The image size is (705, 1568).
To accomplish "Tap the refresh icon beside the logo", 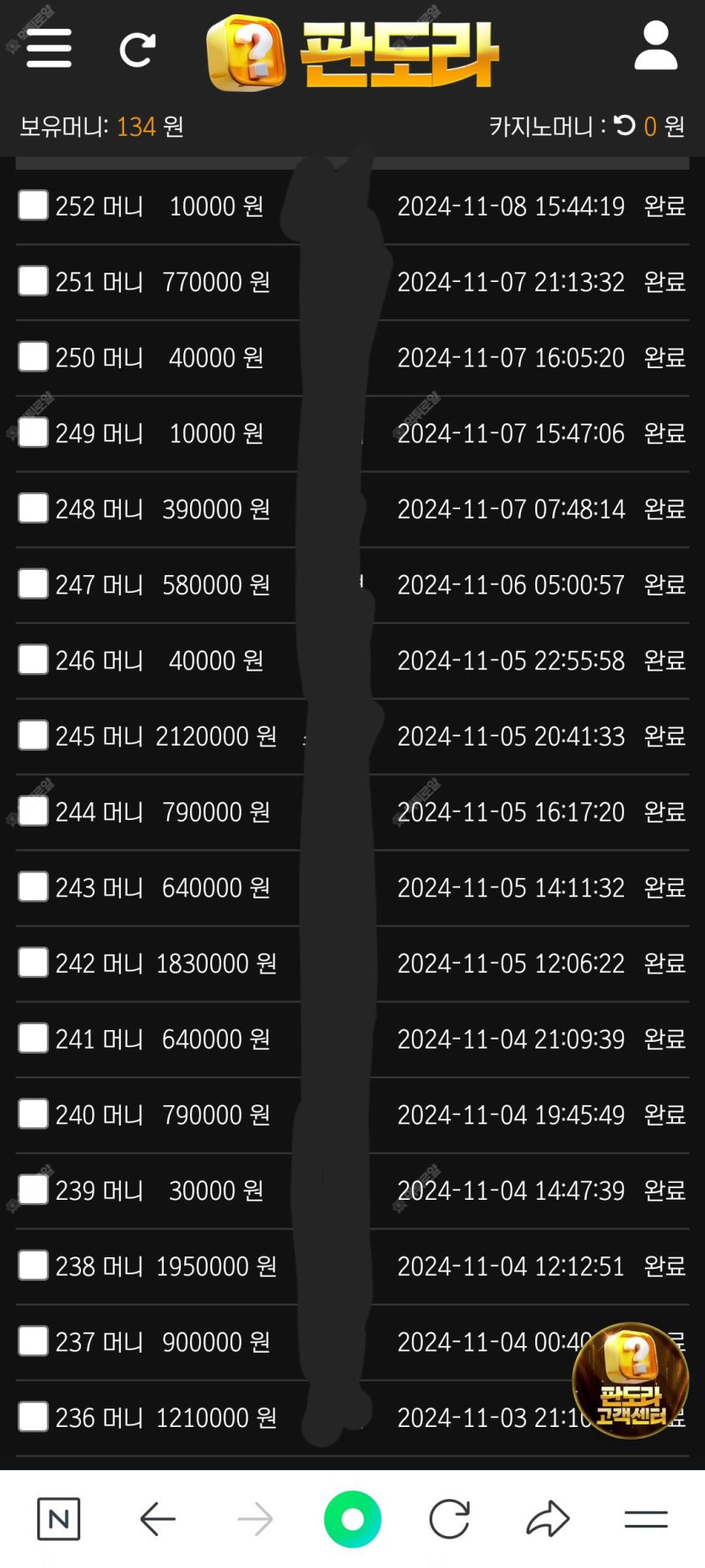I will tap(137, 50).
